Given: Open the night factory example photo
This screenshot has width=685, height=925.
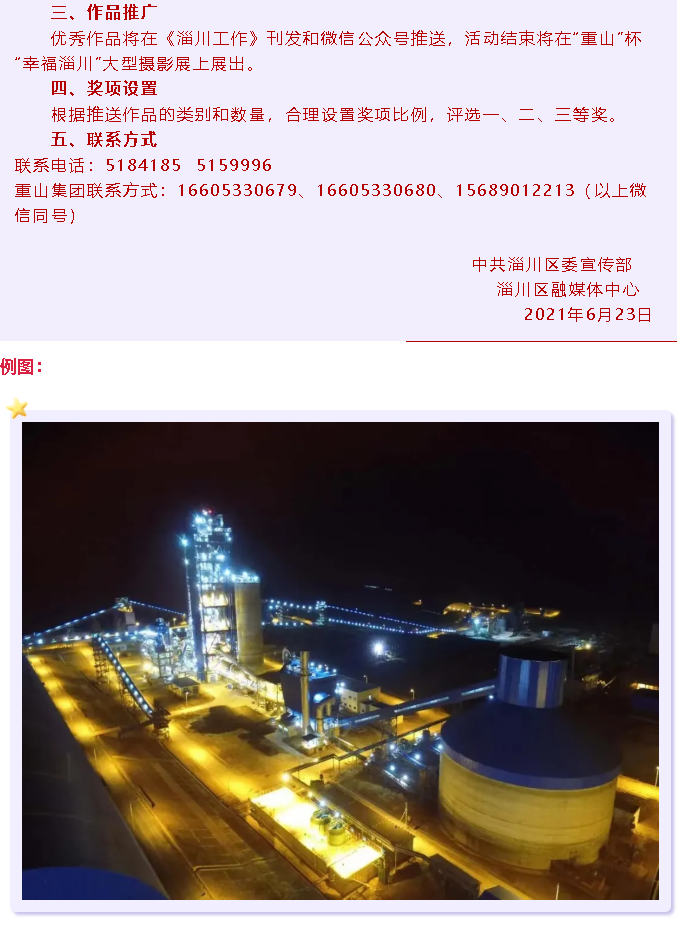Looking at the screenshot, I should coord(340,660).
